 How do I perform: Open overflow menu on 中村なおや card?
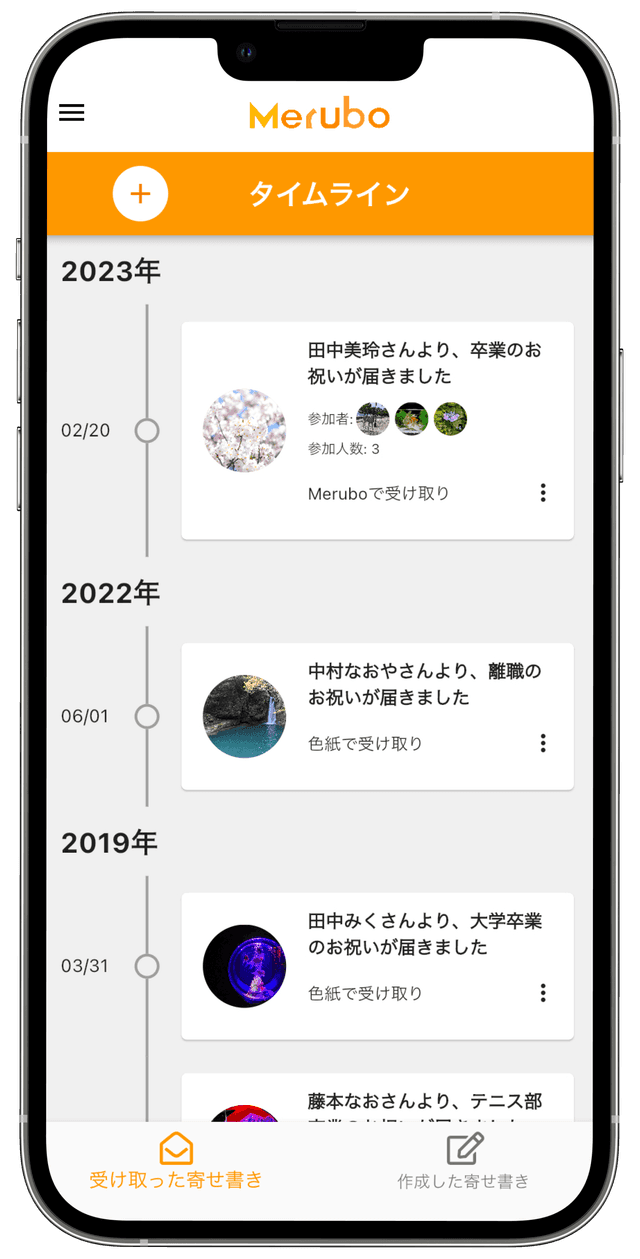click(x=543, y=743)
